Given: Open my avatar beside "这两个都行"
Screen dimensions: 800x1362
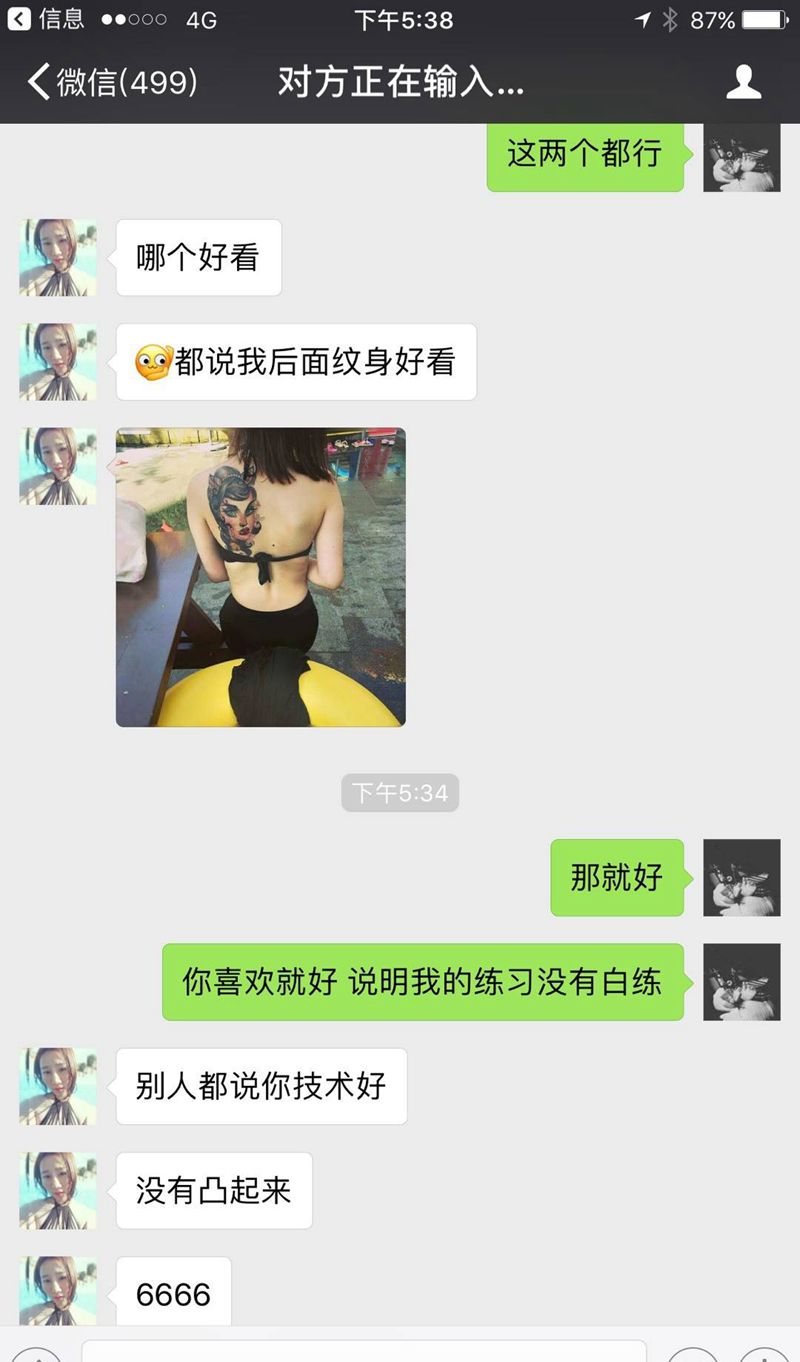Looking at the screenshot, I should click(x=741, y=157).
